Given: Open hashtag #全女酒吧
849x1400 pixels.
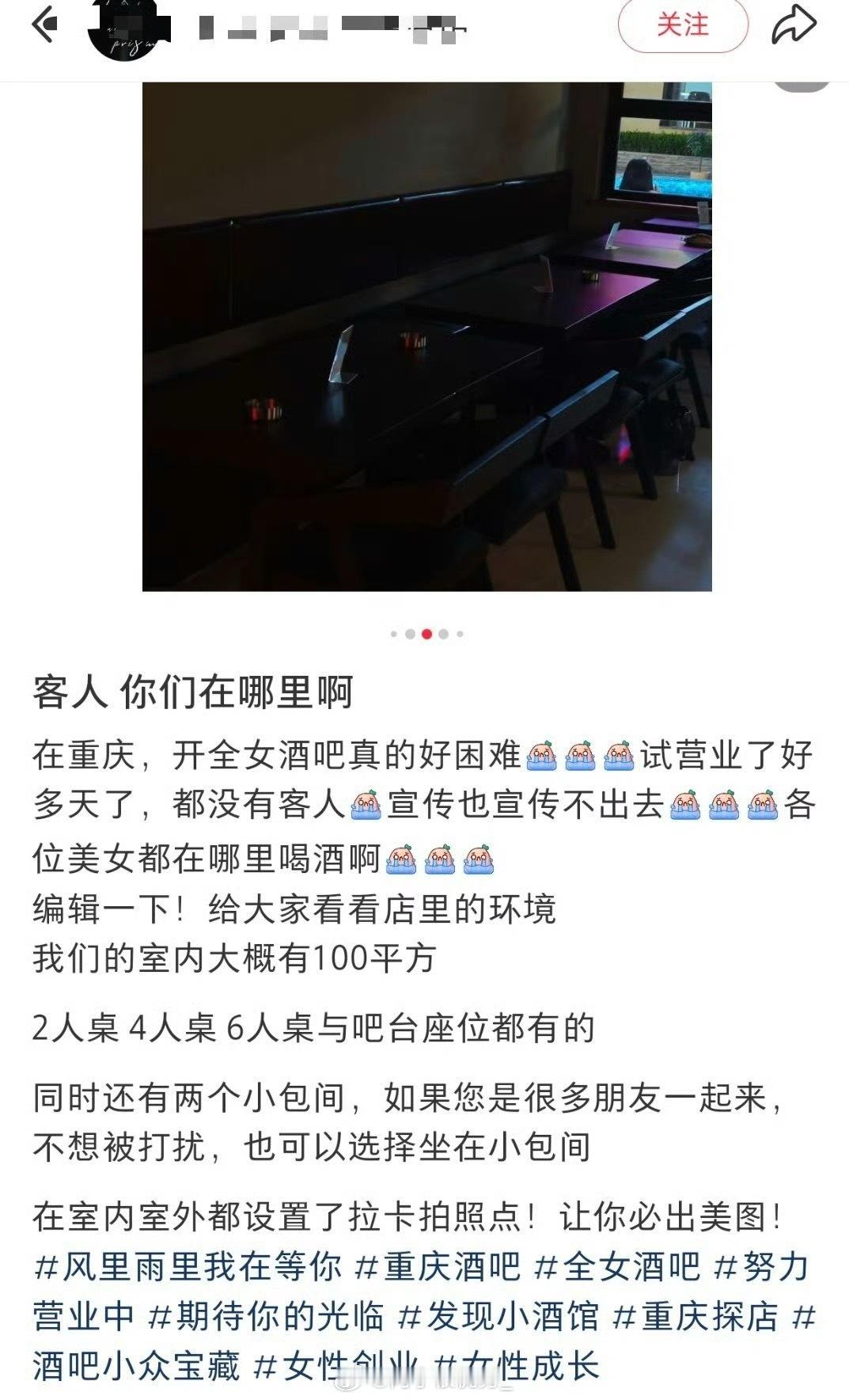Looking at the screenshot, I should point(617,1267).
